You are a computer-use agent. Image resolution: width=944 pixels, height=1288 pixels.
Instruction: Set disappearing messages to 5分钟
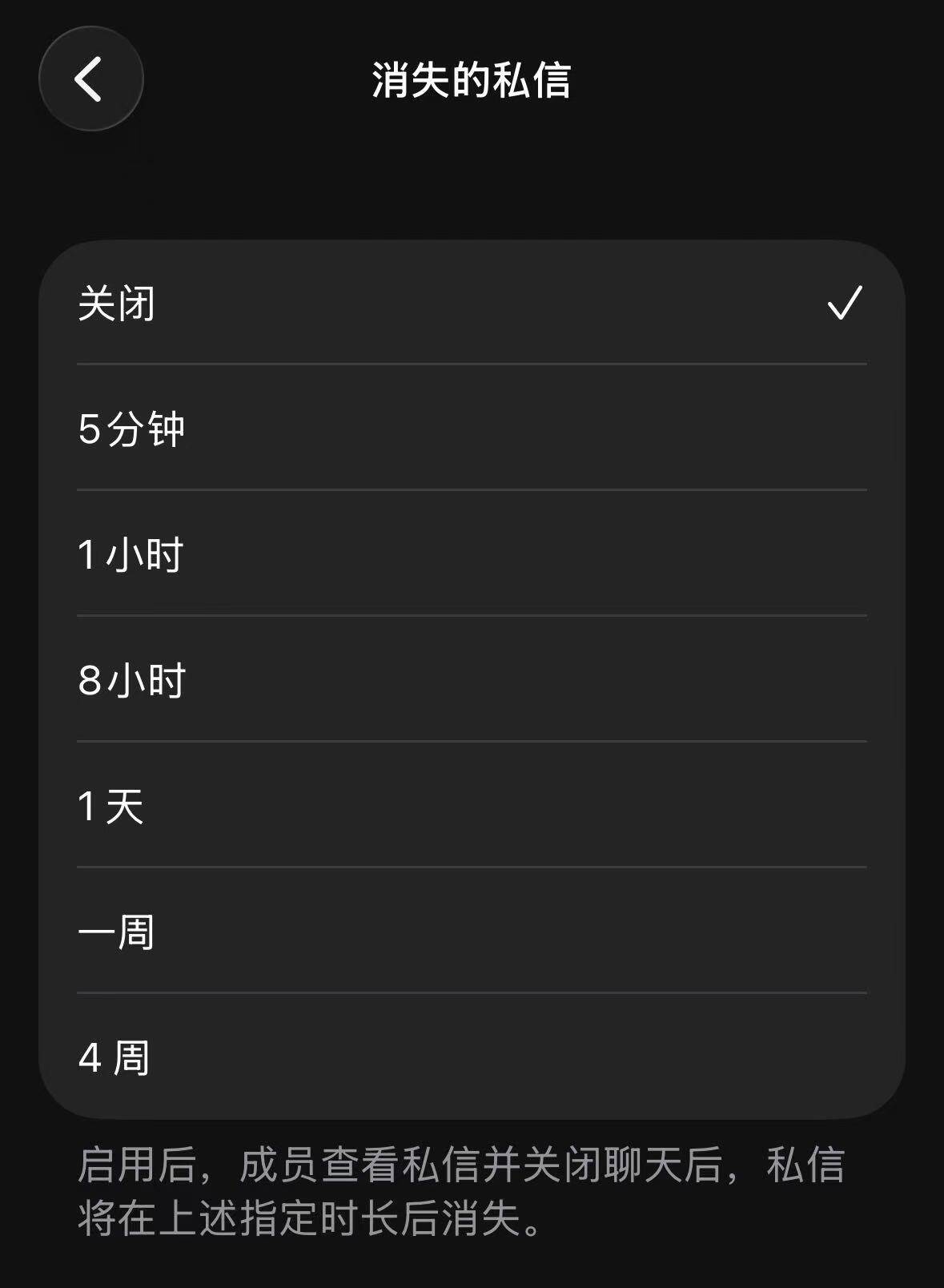[471, 429]
